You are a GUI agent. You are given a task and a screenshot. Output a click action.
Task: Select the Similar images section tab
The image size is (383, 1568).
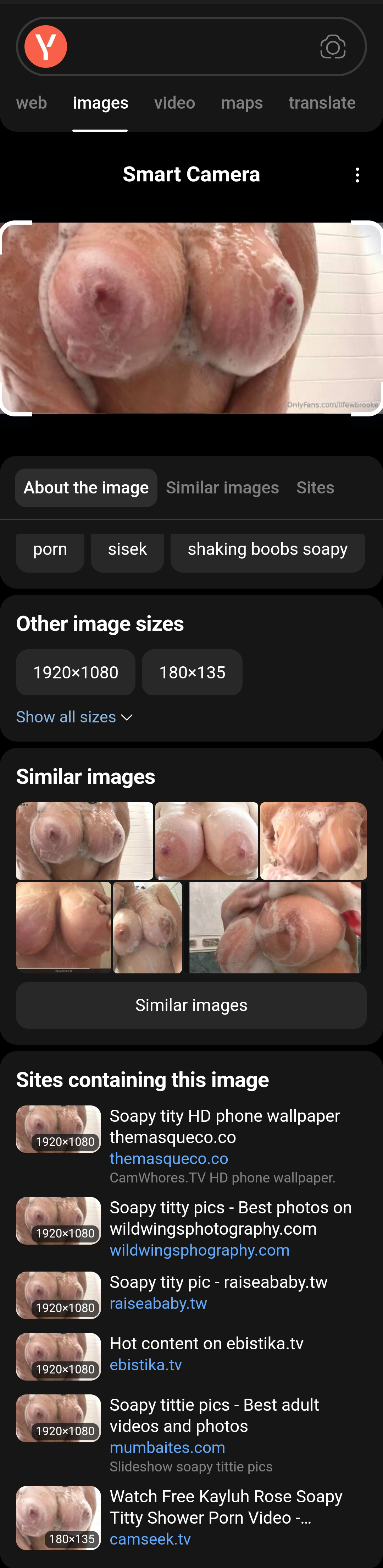[222, 487]
